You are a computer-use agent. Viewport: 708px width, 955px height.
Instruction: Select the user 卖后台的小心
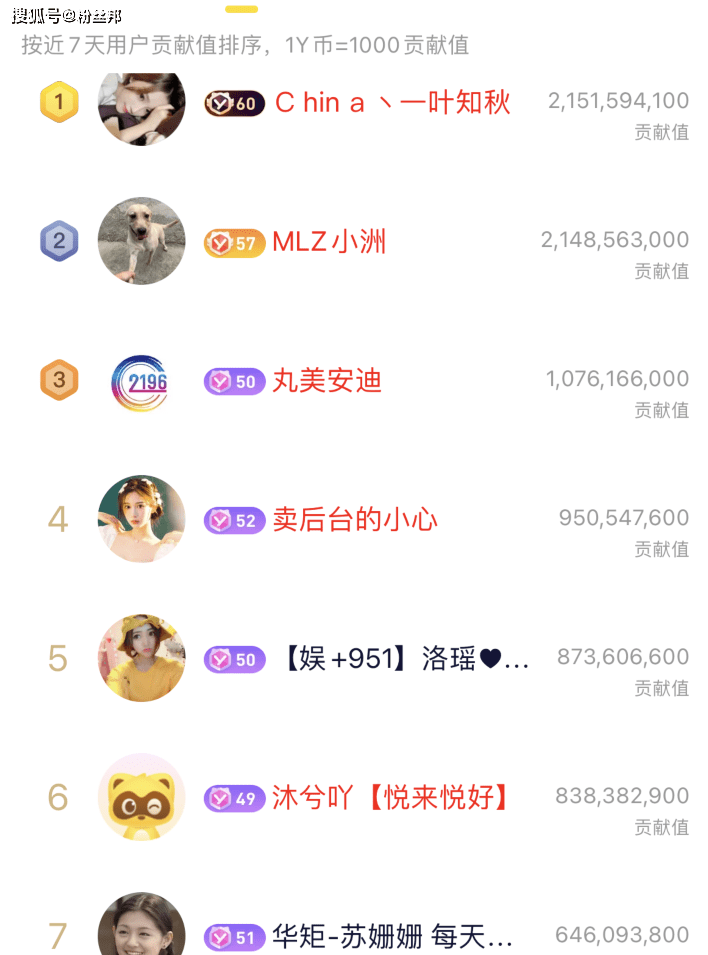[355, 520]
